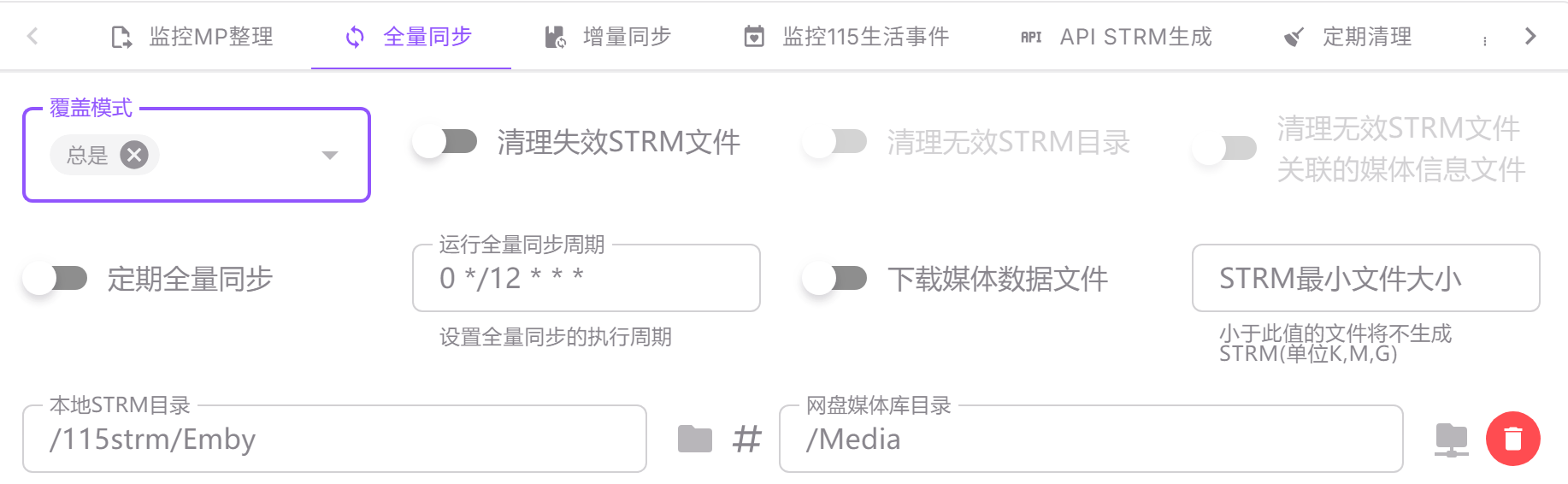Open the API STRM生成 tab
The image size is (1568, 484).
[1116, 37]
